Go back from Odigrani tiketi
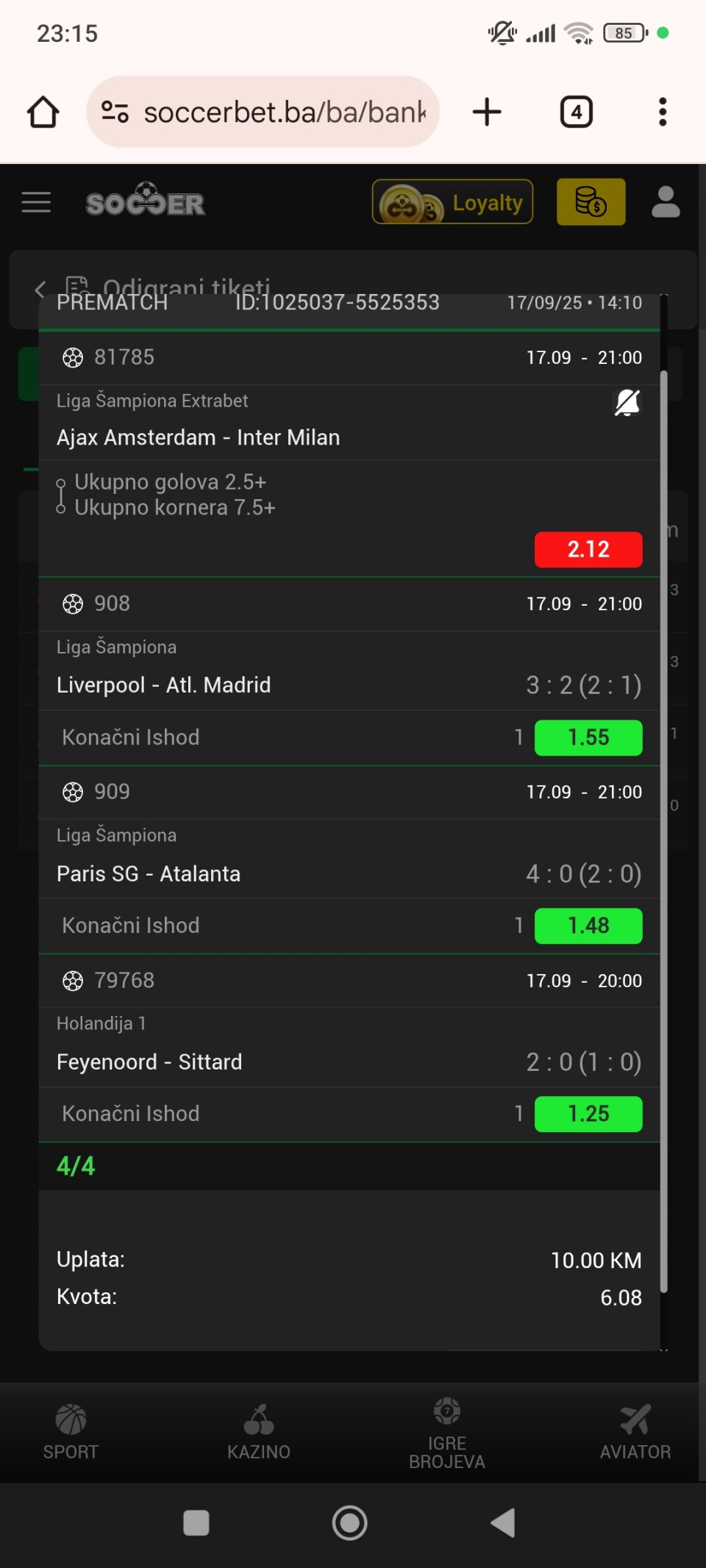The width and height of the screenshot is (706, 1568). click(40, 289)
